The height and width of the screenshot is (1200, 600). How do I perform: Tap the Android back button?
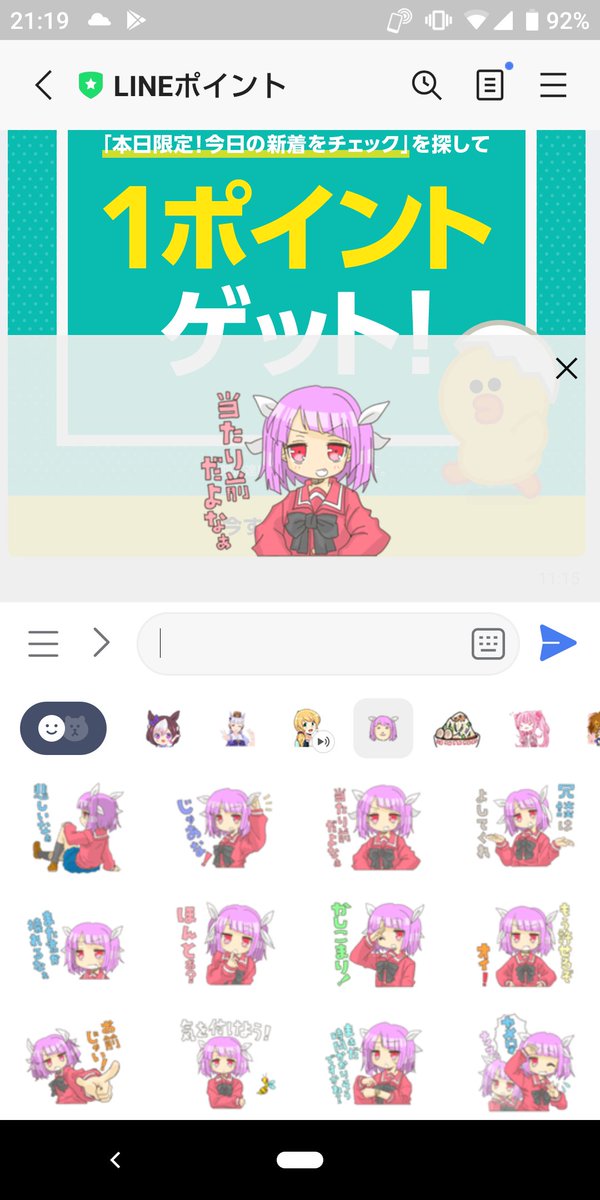click(x=115, y=1160)
